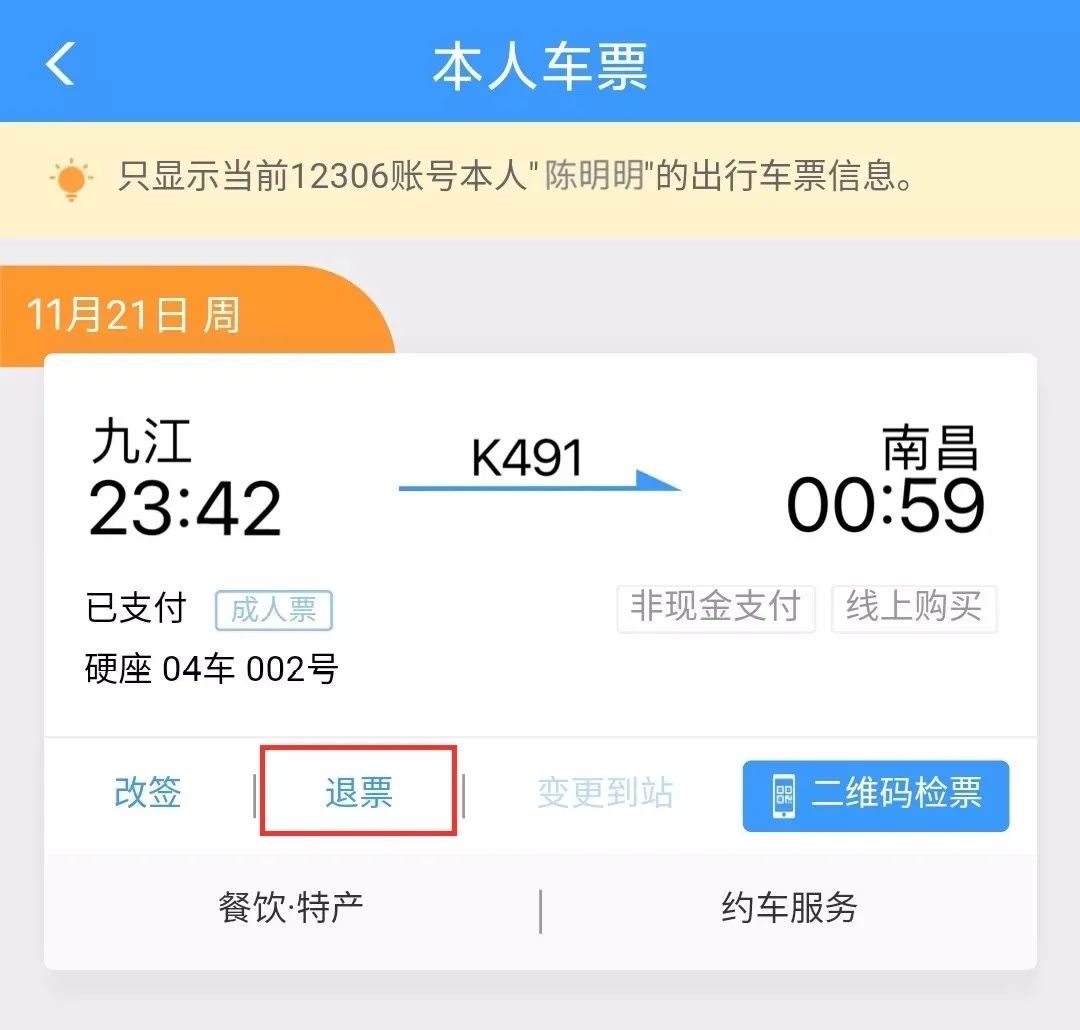Image resolution: width=1080 pixels, height=1030 pixels.
Task: Open the K491 九江 to 南昌 ticket card
Action: coord(540,544)
